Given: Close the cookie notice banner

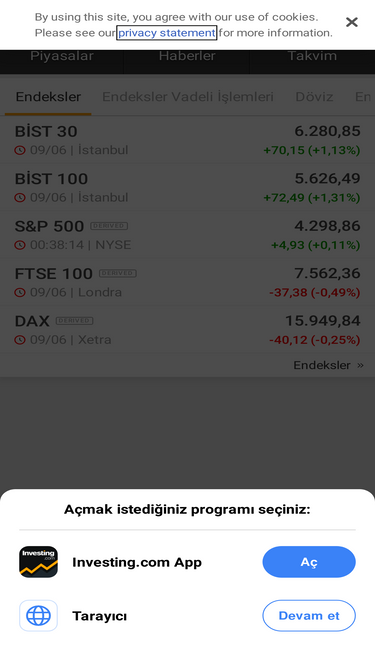Looking at the screenshot, I should tap(352, 22).
